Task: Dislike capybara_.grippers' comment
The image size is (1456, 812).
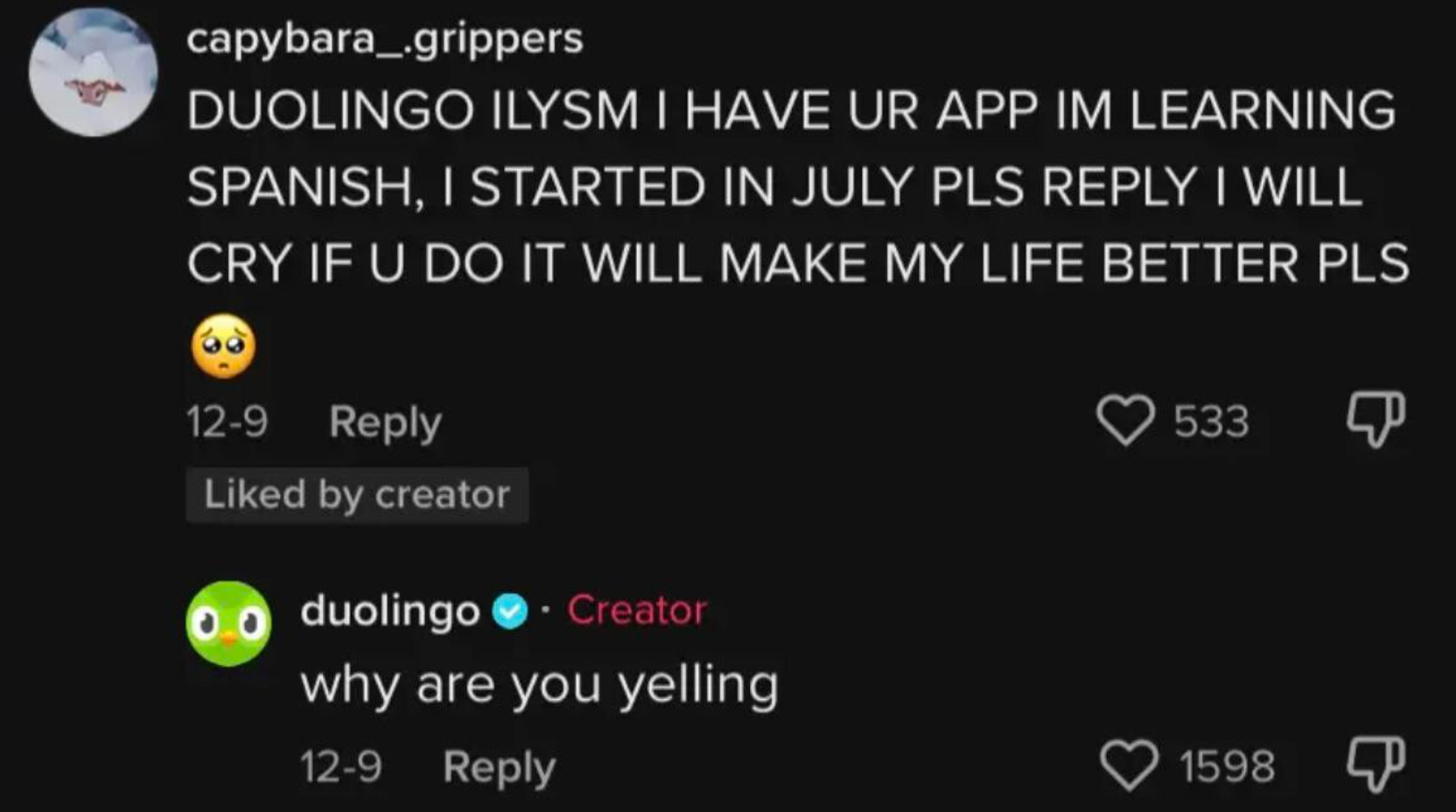Action: pyautogui.click(x=1375, y=419)
